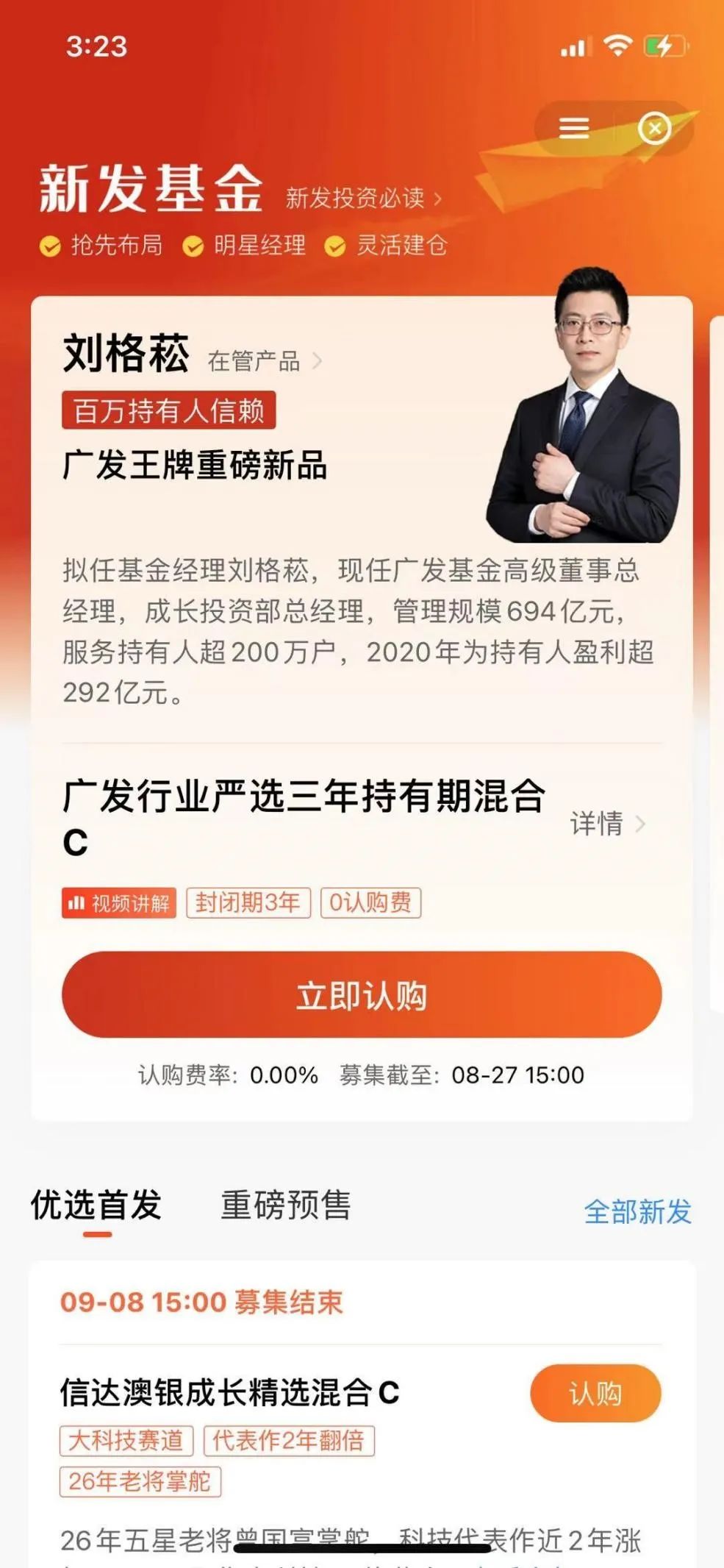The image size is (724, 1568).
Task: View 刘格菘's 在管产品
Action: (264, 361)
